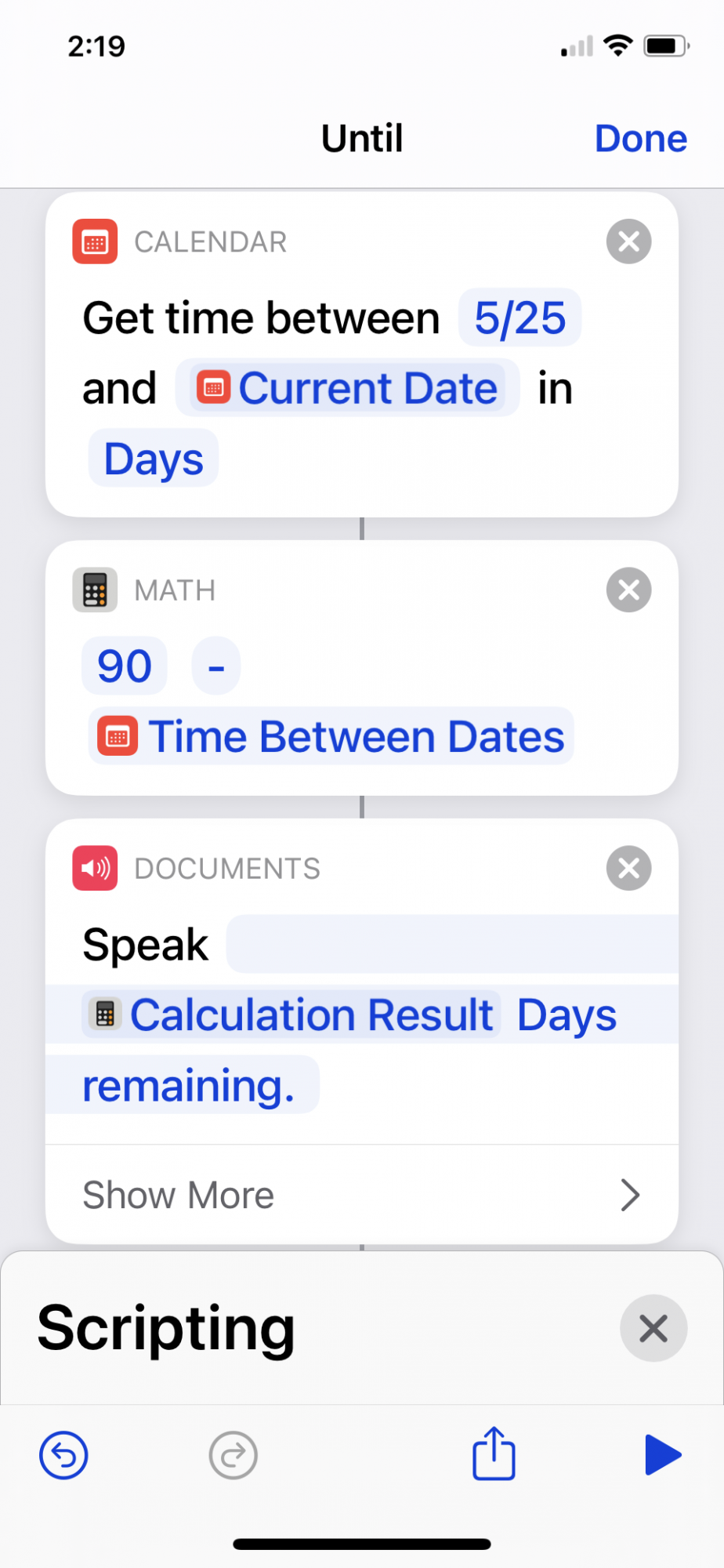Screen dimensions: 724x1568
Task: Edit the number 90 in Math
Action: point(125,666)
